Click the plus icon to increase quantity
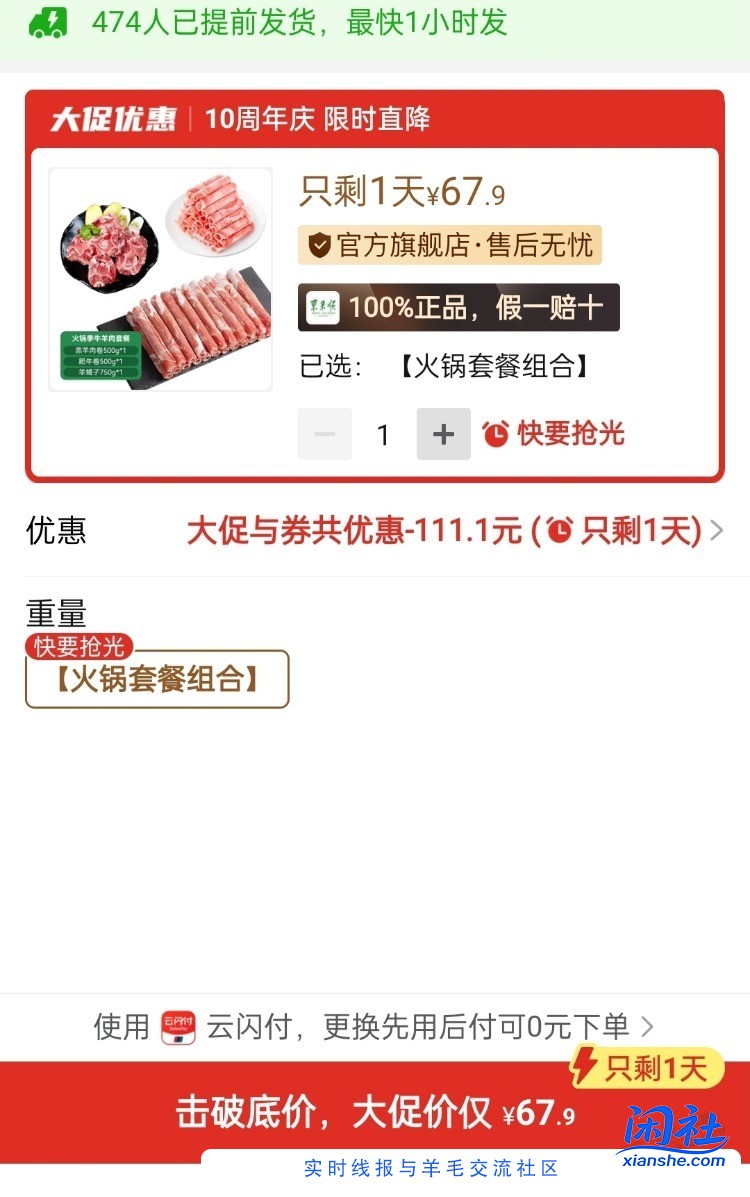This screenshot has height=1197, width=750. coord(443,433)
